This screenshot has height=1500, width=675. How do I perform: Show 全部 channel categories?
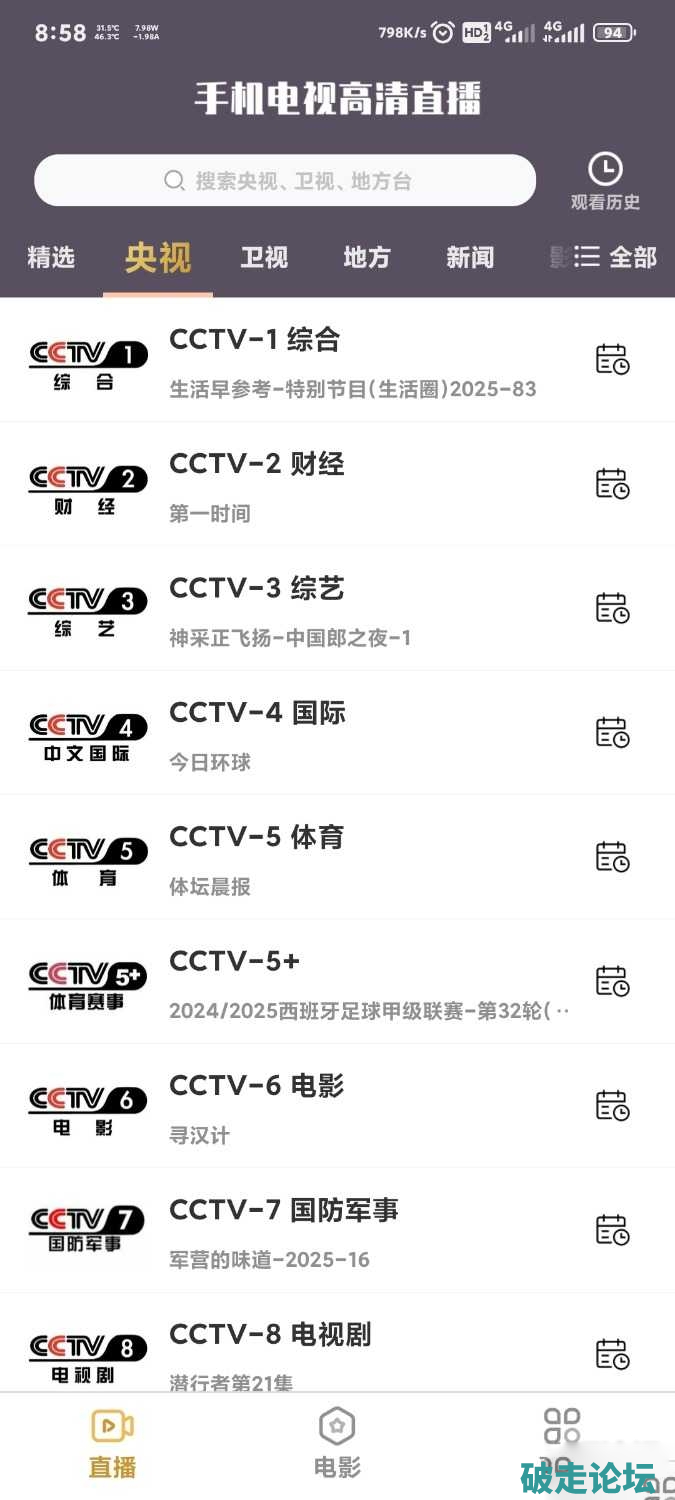point(616,258)
